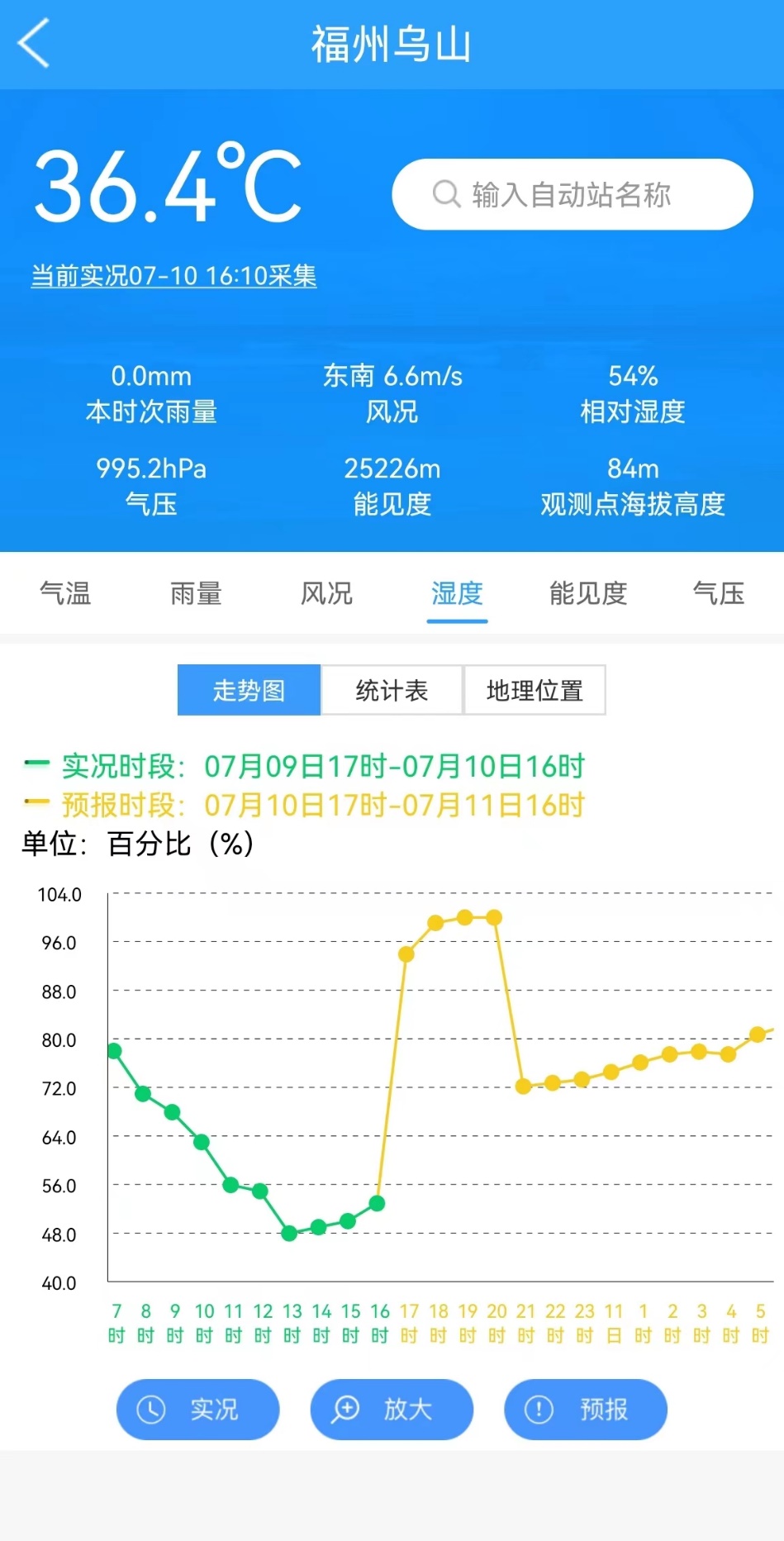Switch to the 统计表 view
This screenshot has height=1541, width=784.
[392, 690]
